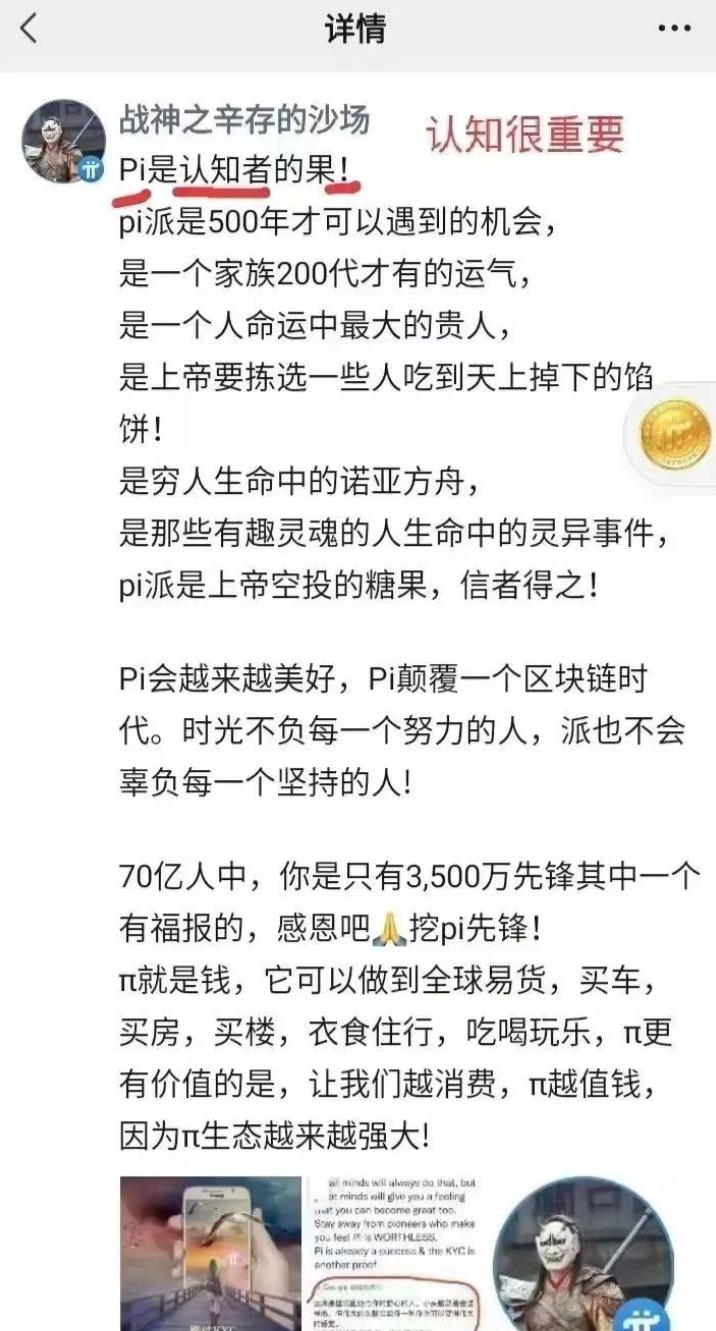View the middle post image with text
Viewport: 716px width, 1331px height.
click(400, 1253)
